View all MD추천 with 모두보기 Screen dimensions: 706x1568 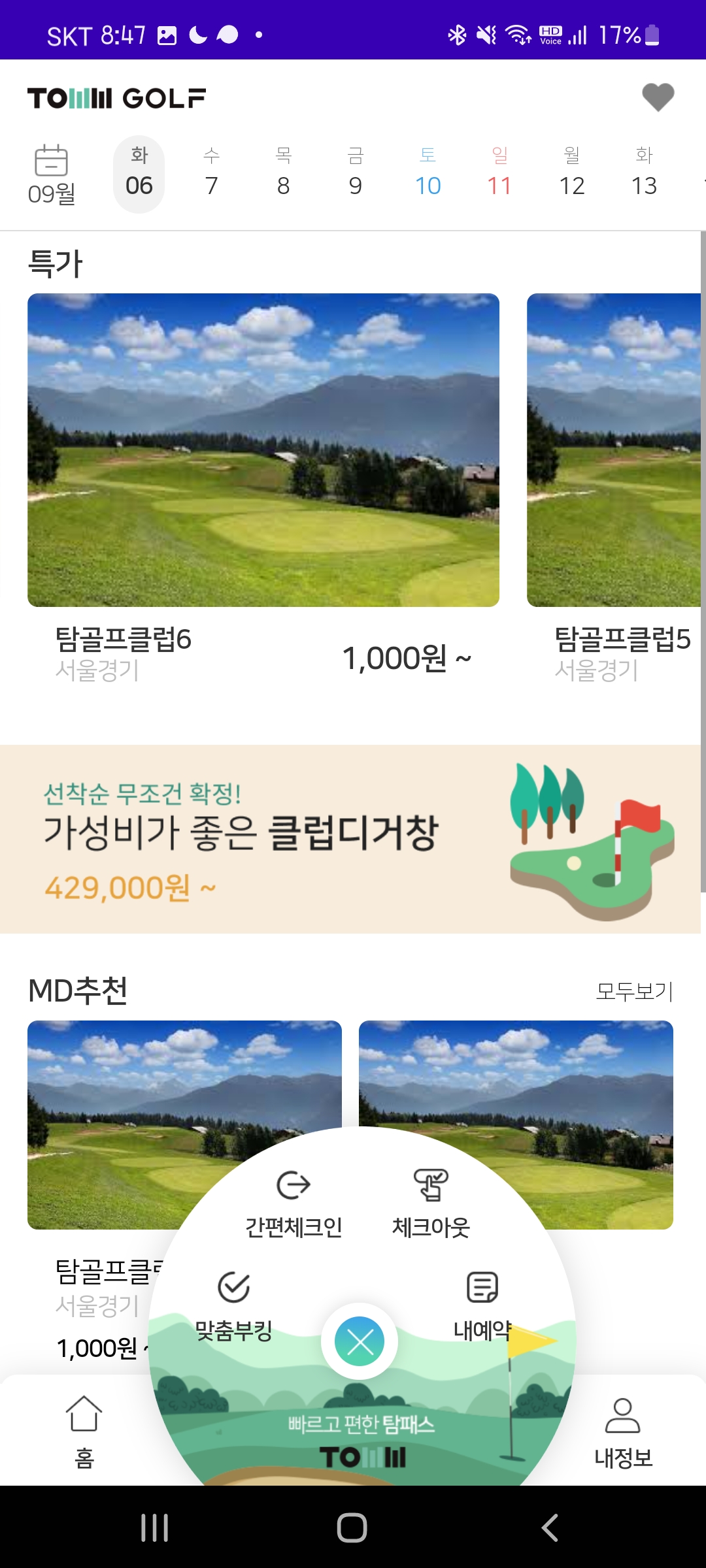(634, 991)
